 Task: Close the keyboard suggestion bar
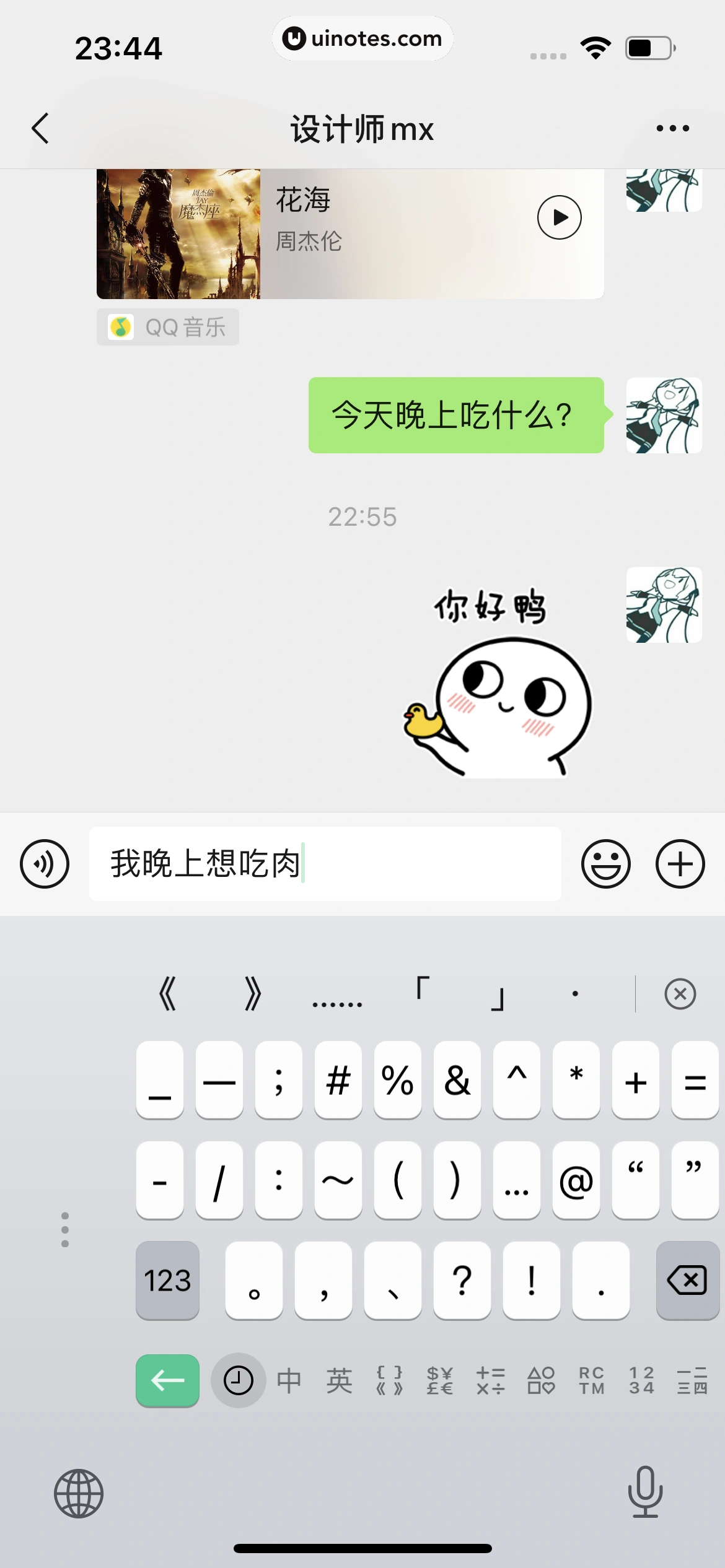click(680, 994)
